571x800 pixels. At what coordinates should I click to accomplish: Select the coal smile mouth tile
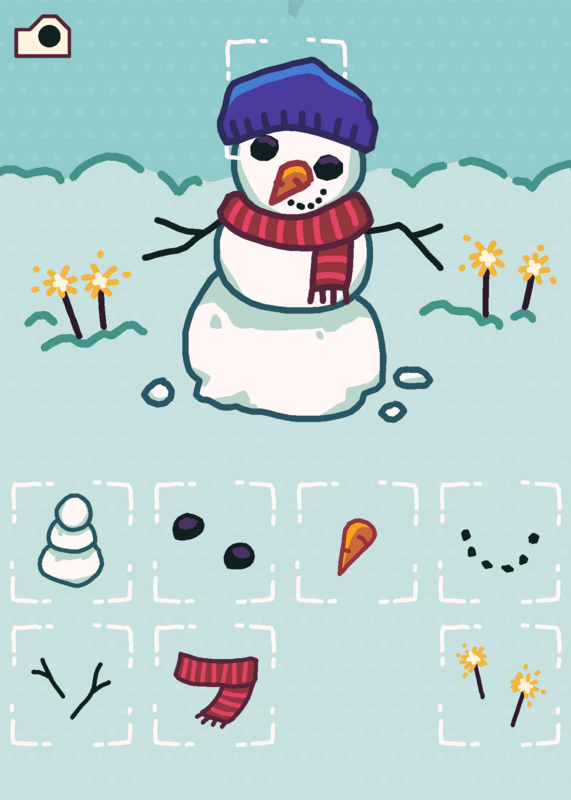[500, 542]
